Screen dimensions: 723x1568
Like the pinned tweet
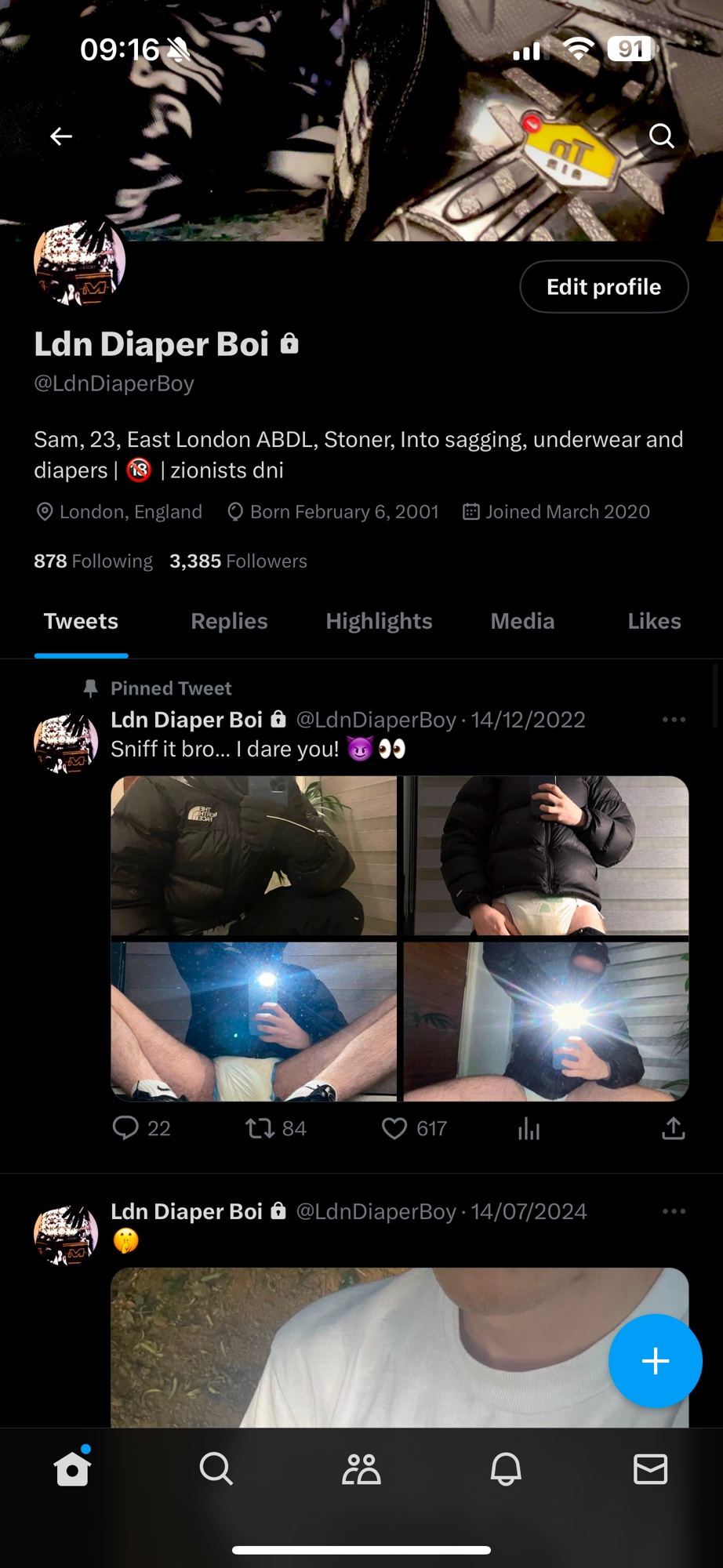tap(394, 1128)
